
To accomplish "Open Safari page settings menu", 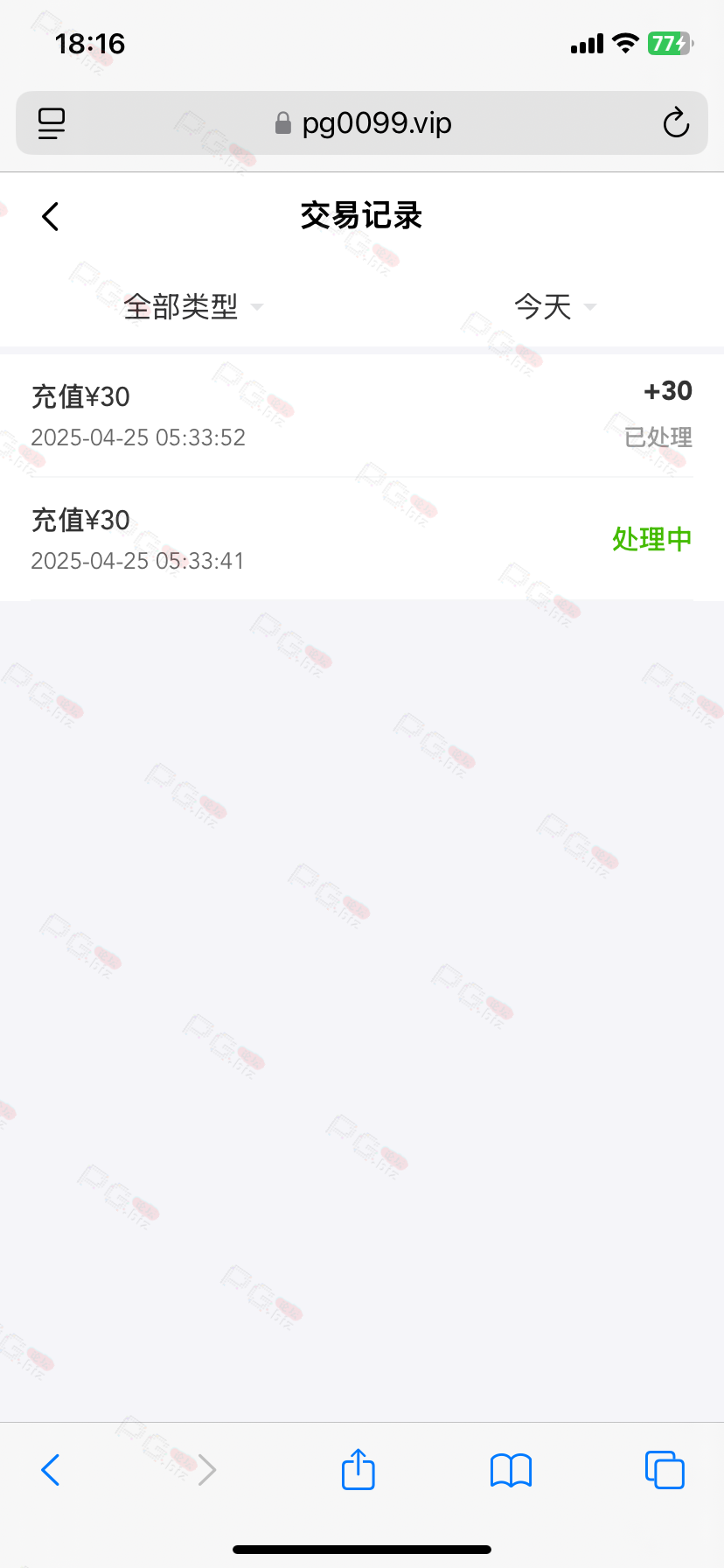I will [x=52, y=123].
